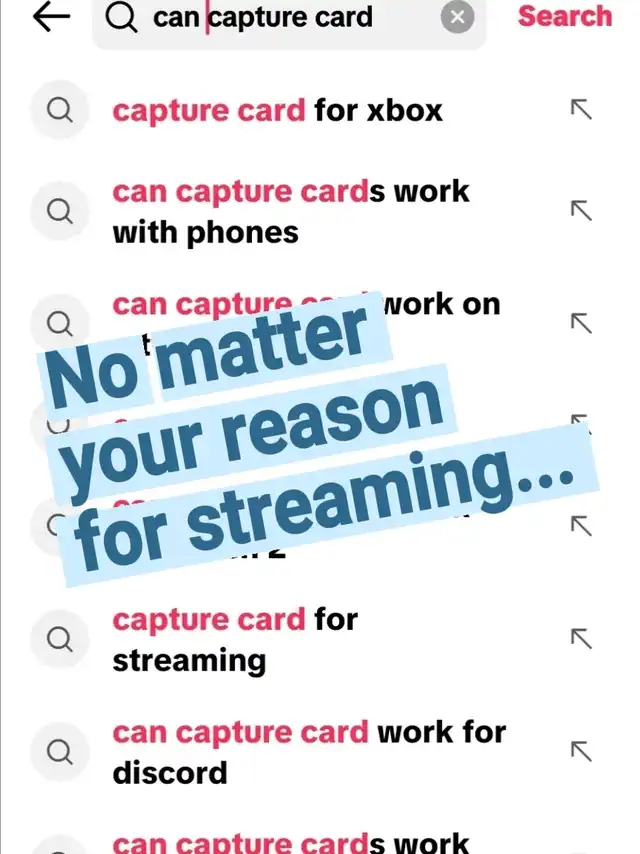Select 'can capture cards work with phones'
The width and height of the screenshot is (640, 854).
290,211
